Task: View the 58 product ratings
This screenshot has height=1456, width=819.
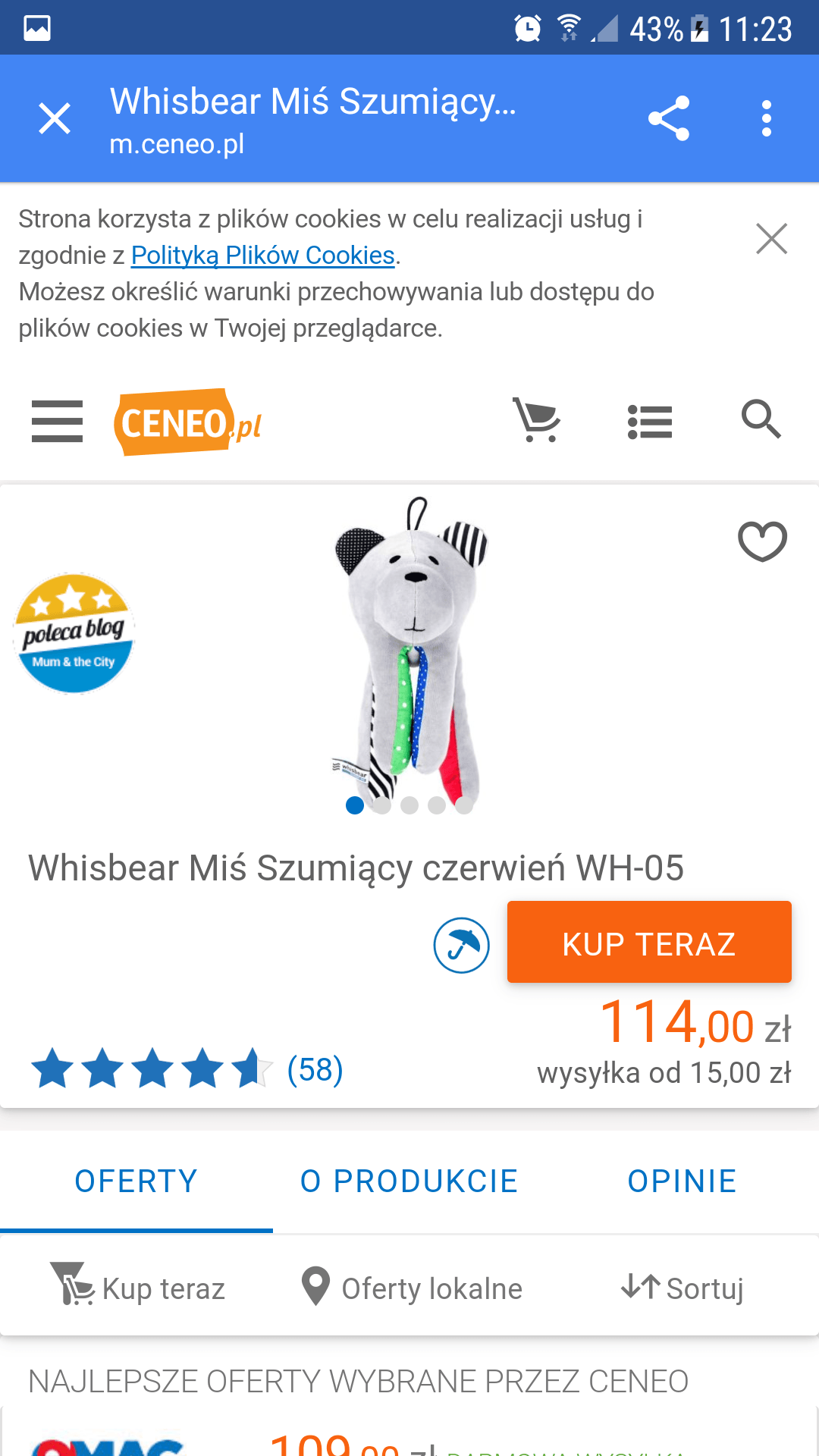Action: point(315,1069)
